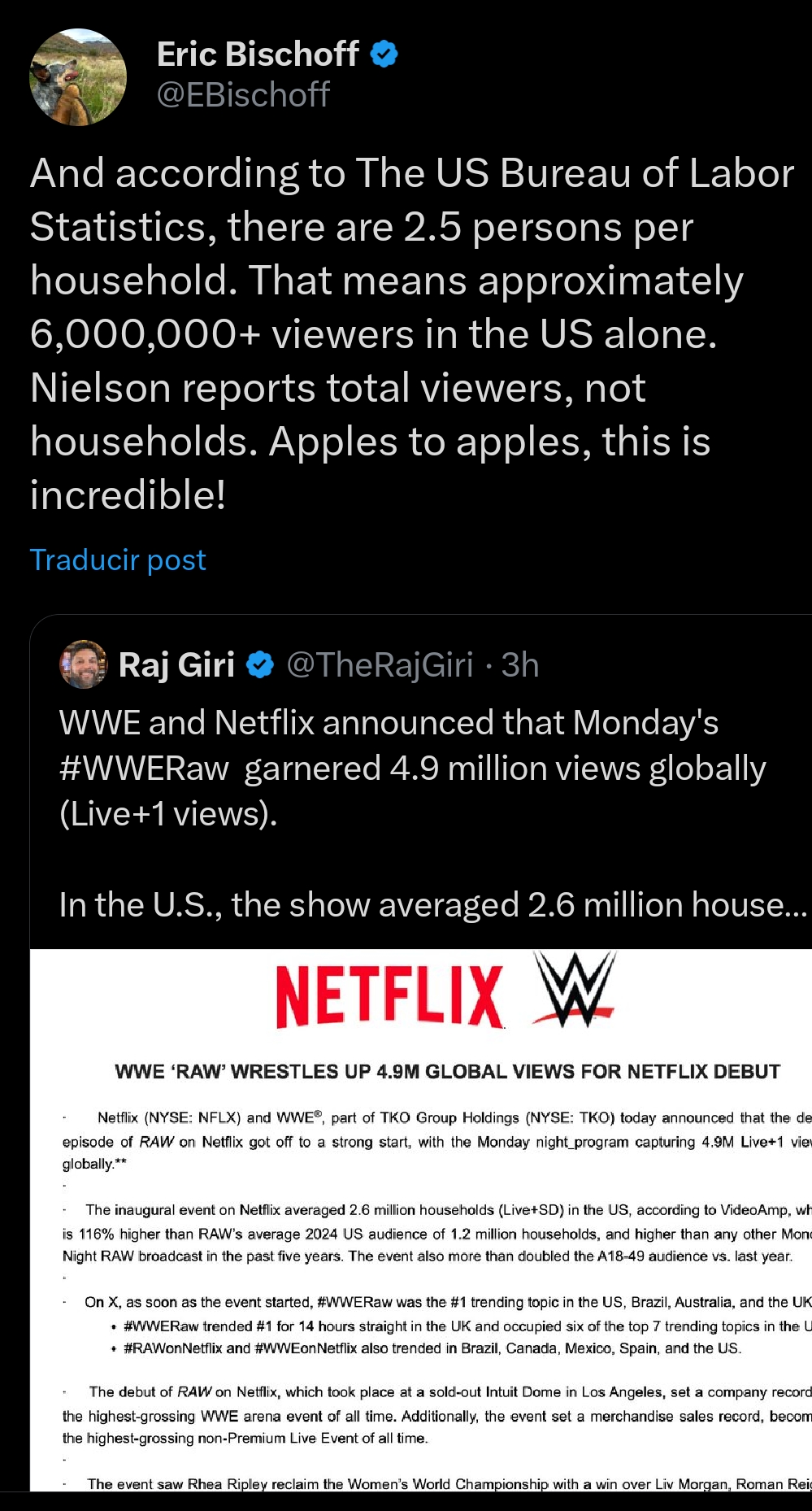Open Eric Bischoff's profile picture
The width and height of the screenshot is (812, 1511).
tap(78, 77)
